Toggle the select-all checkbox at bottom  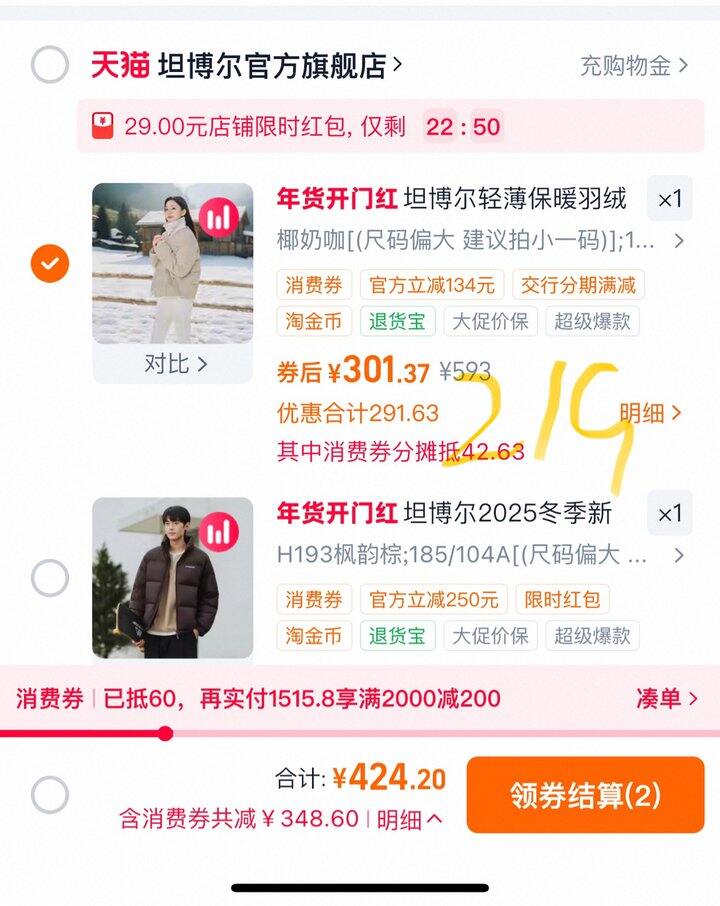[49, 796]
